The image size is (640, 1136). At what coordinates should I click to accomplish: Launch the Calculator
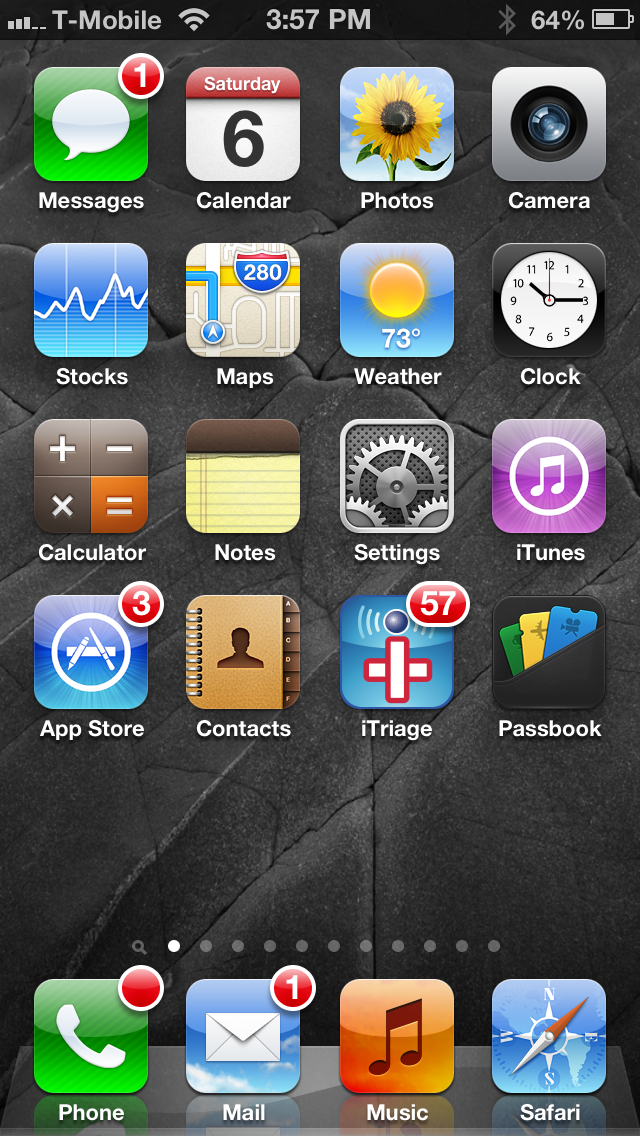tap(91, 476)
